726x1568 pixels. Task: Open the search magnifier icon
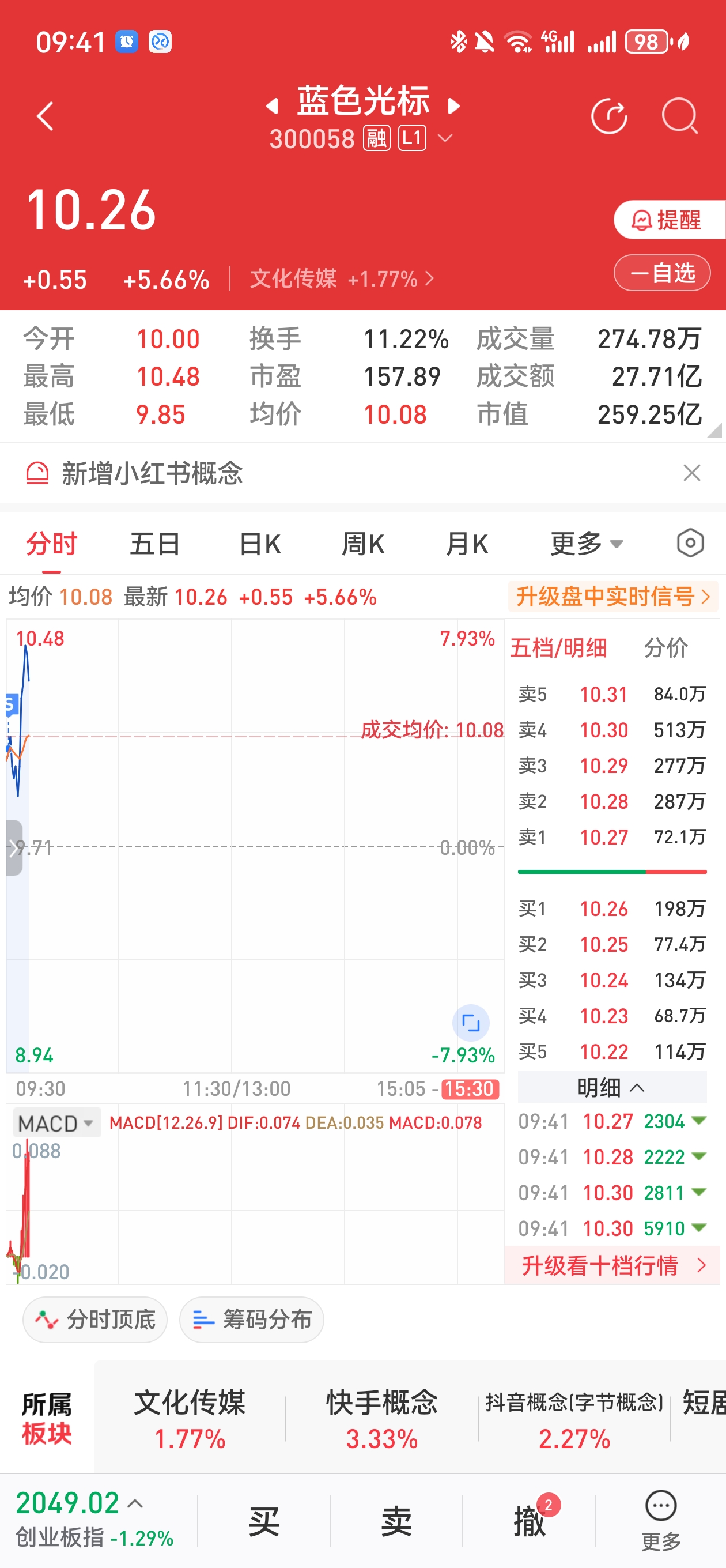click(x=679, y=116)
